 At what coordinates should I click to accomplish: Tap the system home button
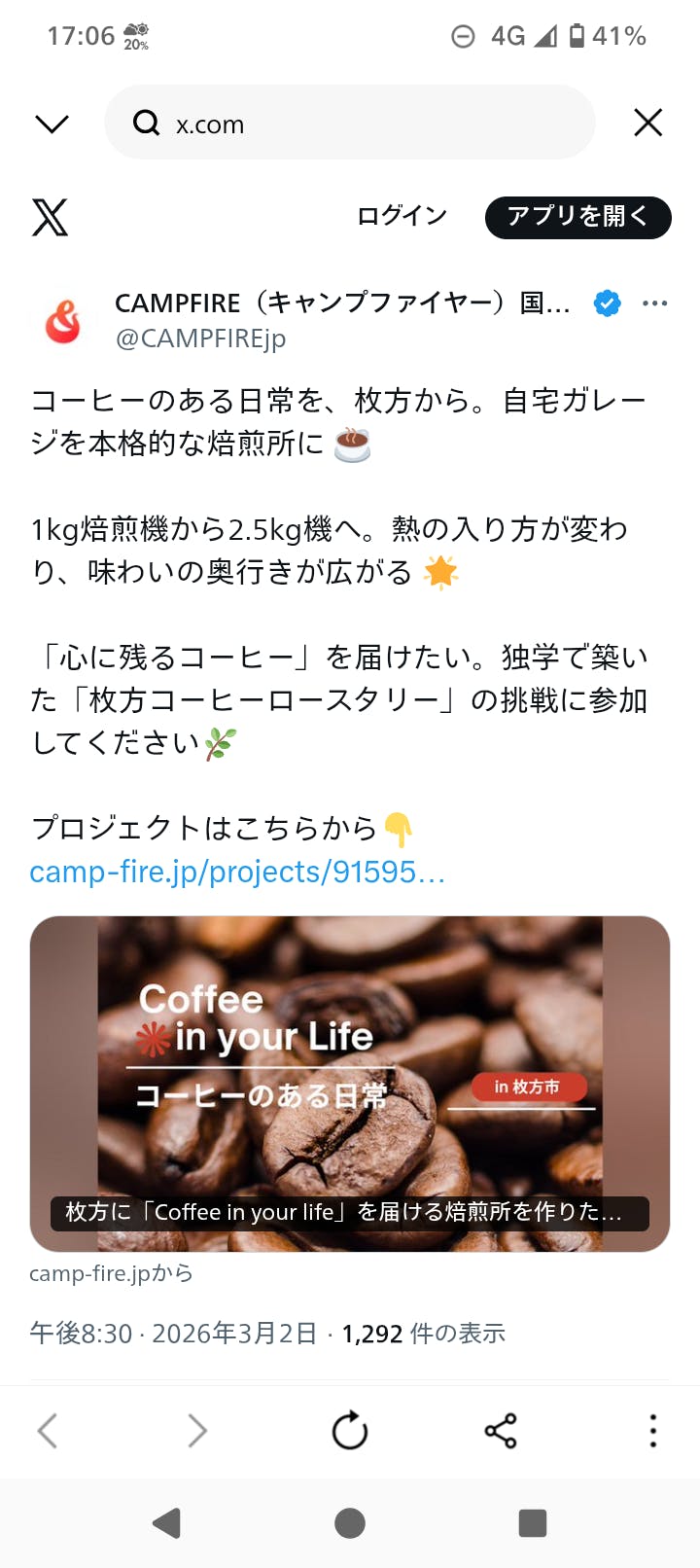(350, 1523)
